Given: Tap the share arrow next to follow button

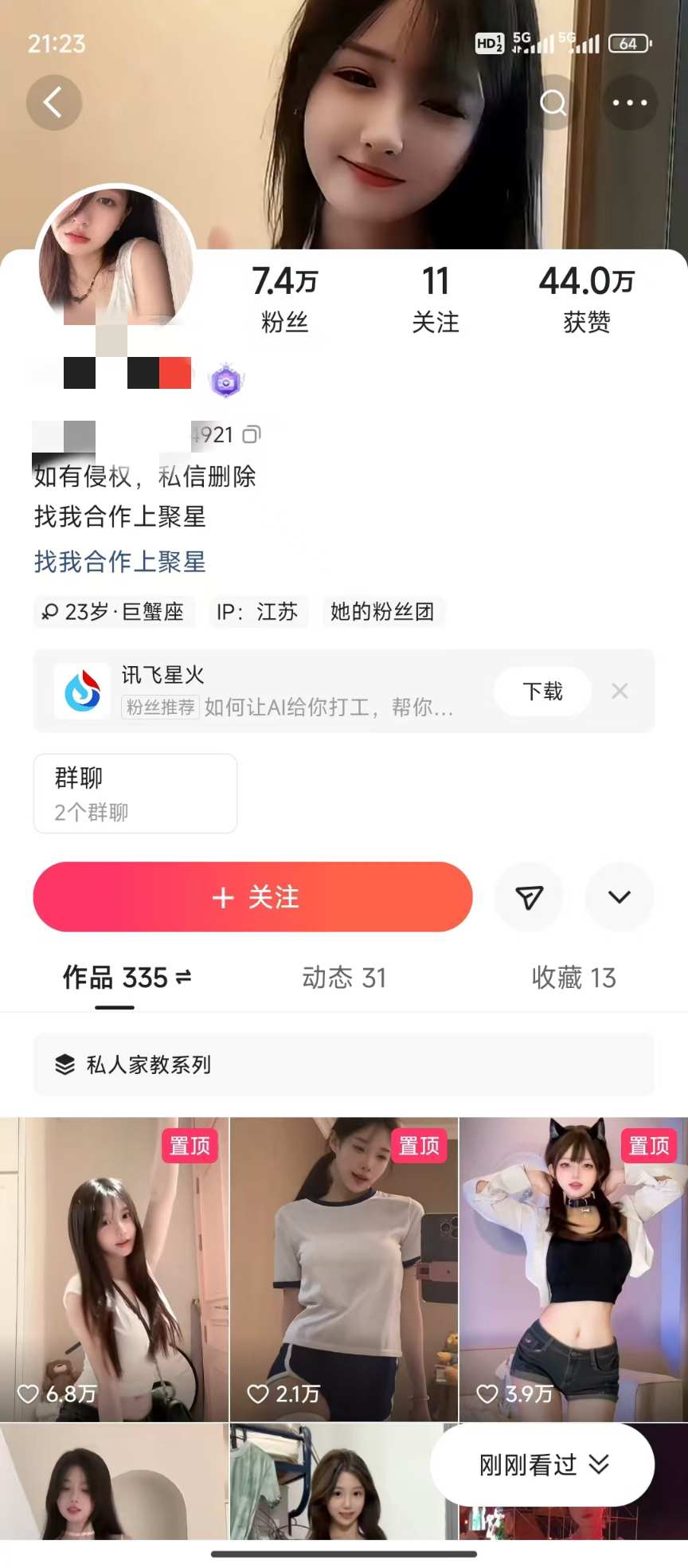Looking at the screenshot, I should (x=529, y=897).
